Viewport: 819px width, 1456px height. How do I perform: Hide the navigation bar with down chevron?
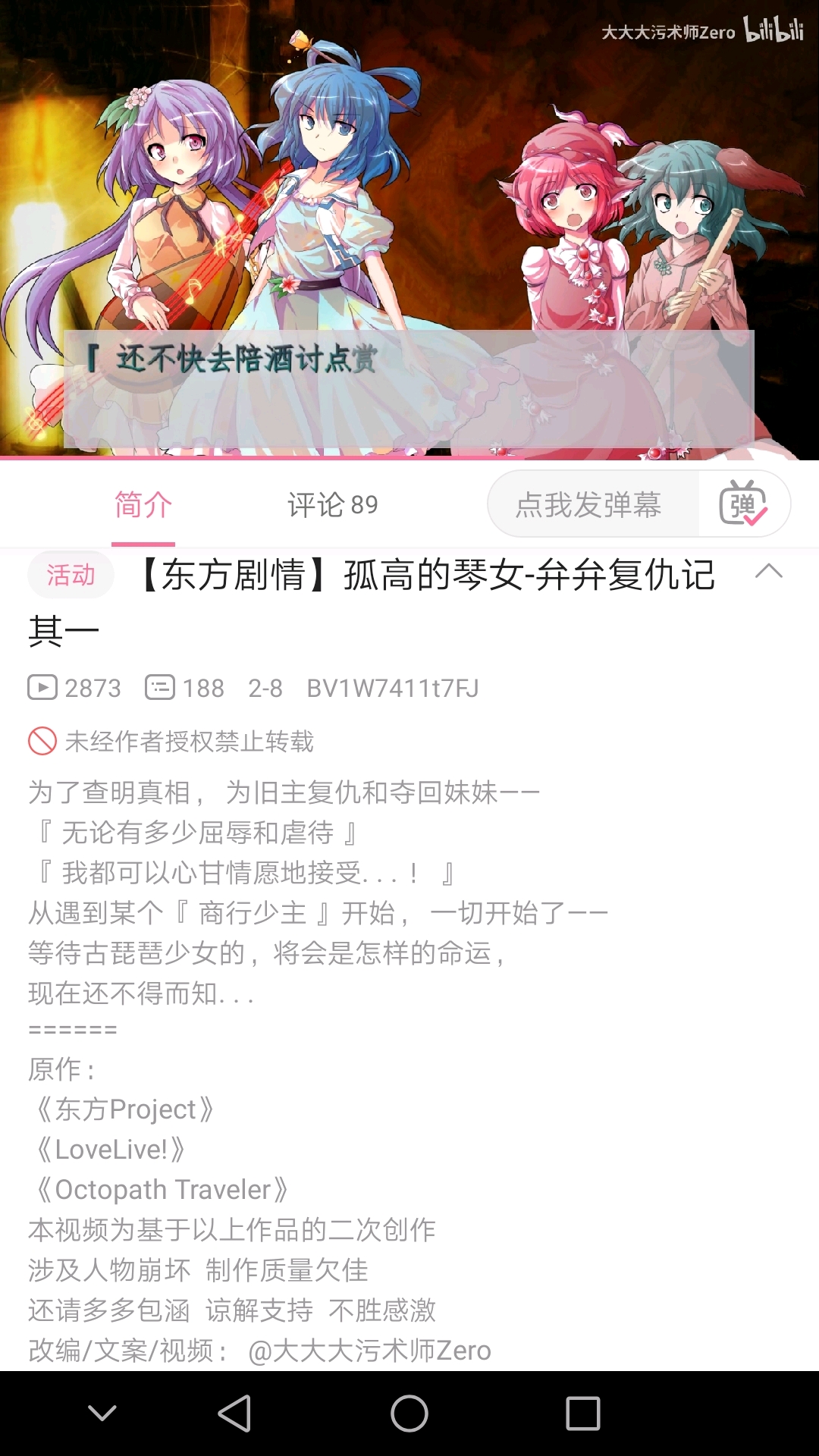coord(102,1413)
